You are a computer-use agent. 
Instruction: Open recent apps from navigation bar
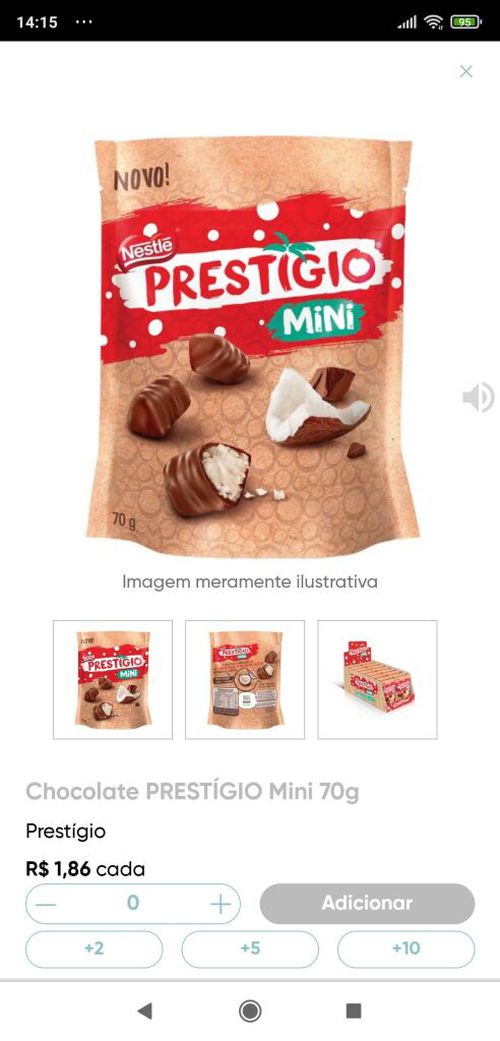click(354, 1011)
